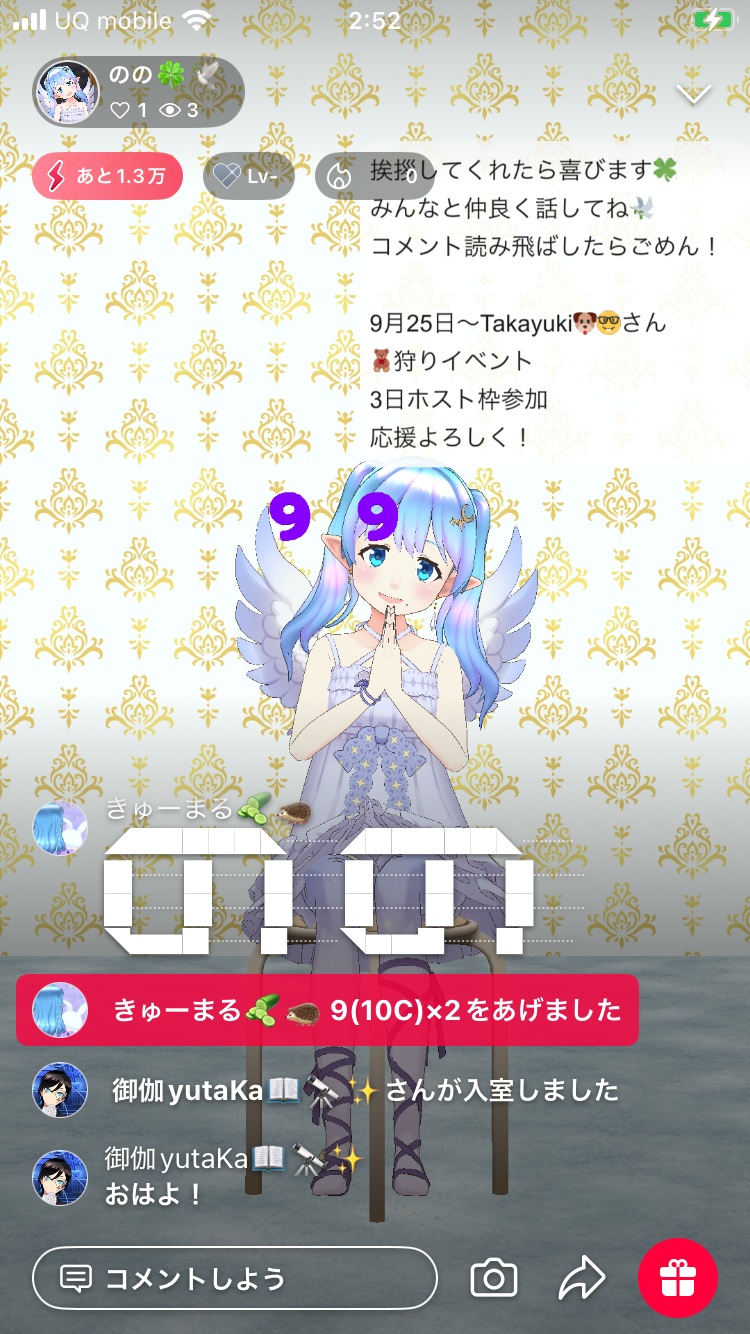Share this live stream
The width and height of the screenshot is (750, 1334).
pos(582,1278)
